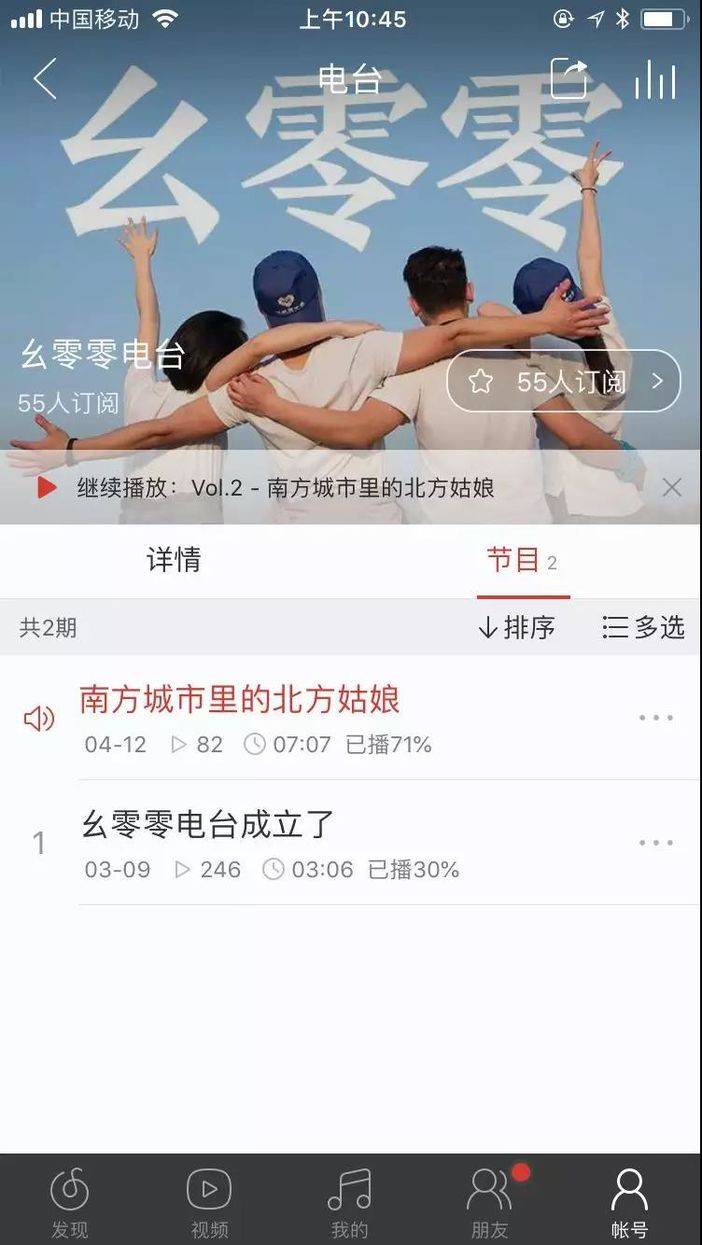
Task: Enable 多选 multi-select mode
Action: coord(644,628)
